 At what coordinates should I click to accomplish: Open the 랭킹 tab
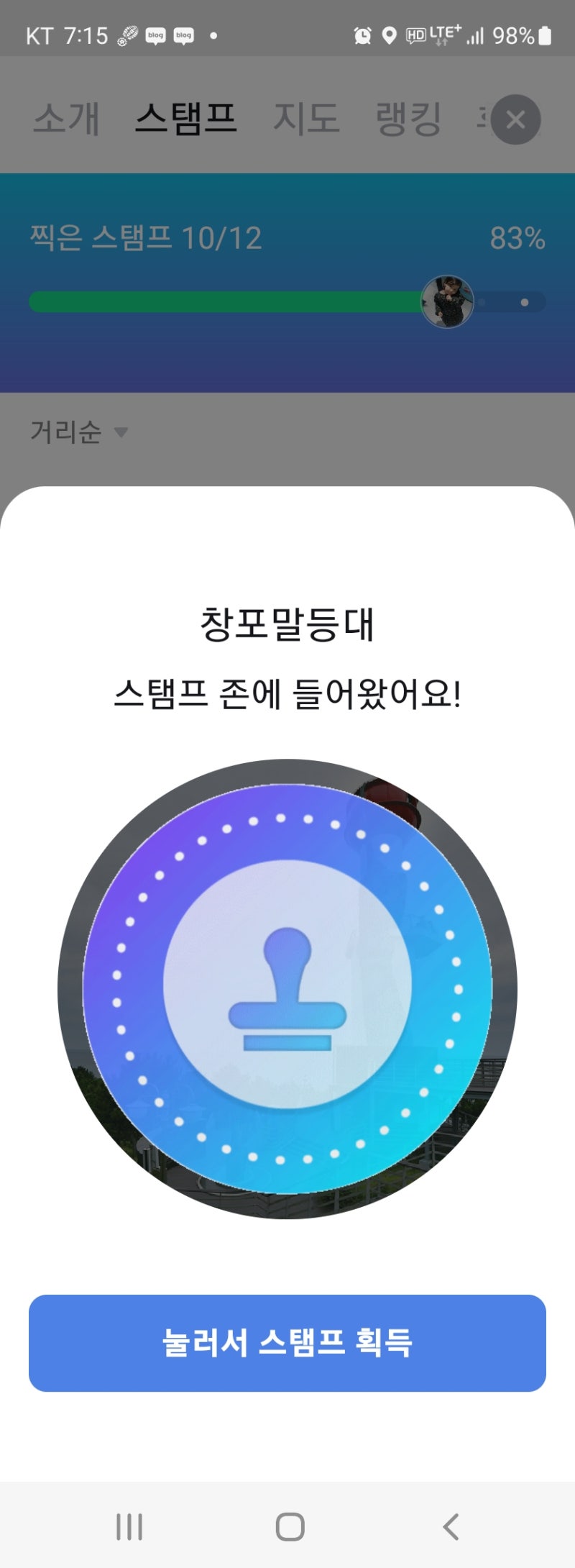pos(408,119)
